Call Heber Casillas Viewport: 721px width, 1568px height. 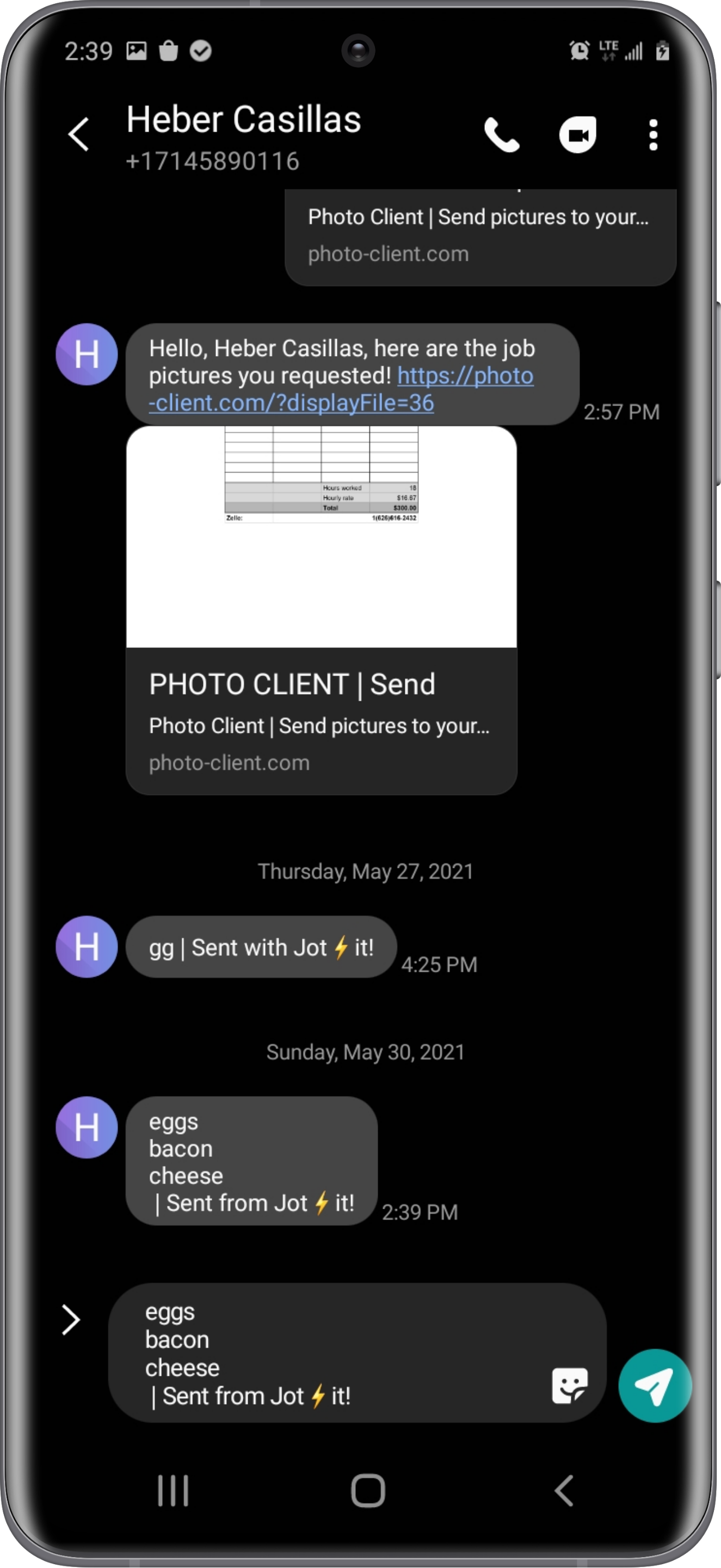[501, 134]
